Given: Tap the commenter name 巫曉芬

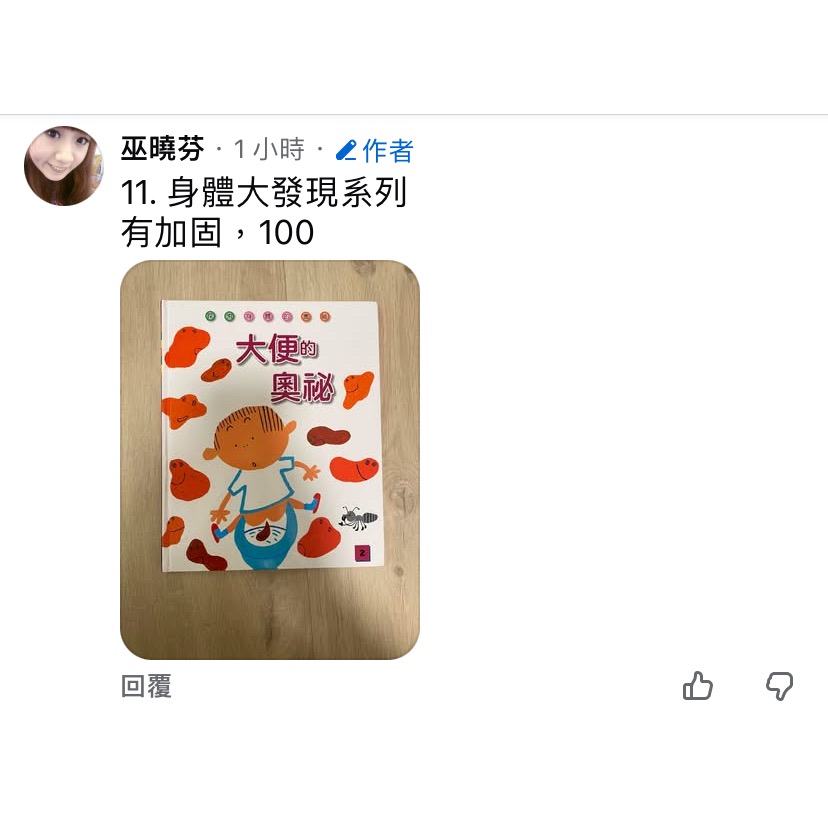Looking at the screenshot, I should (162, 150).
